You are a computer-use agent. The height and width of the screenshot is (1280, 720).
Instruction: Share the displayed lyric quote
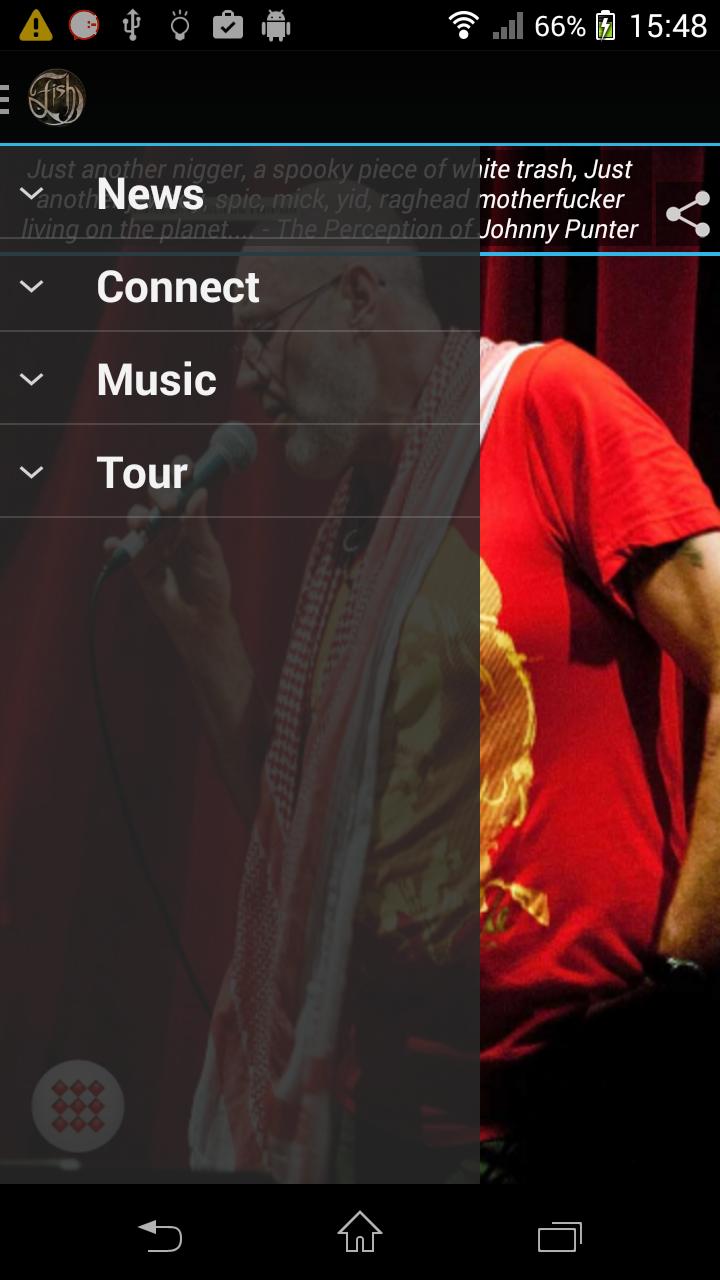[x=688, y=214]
